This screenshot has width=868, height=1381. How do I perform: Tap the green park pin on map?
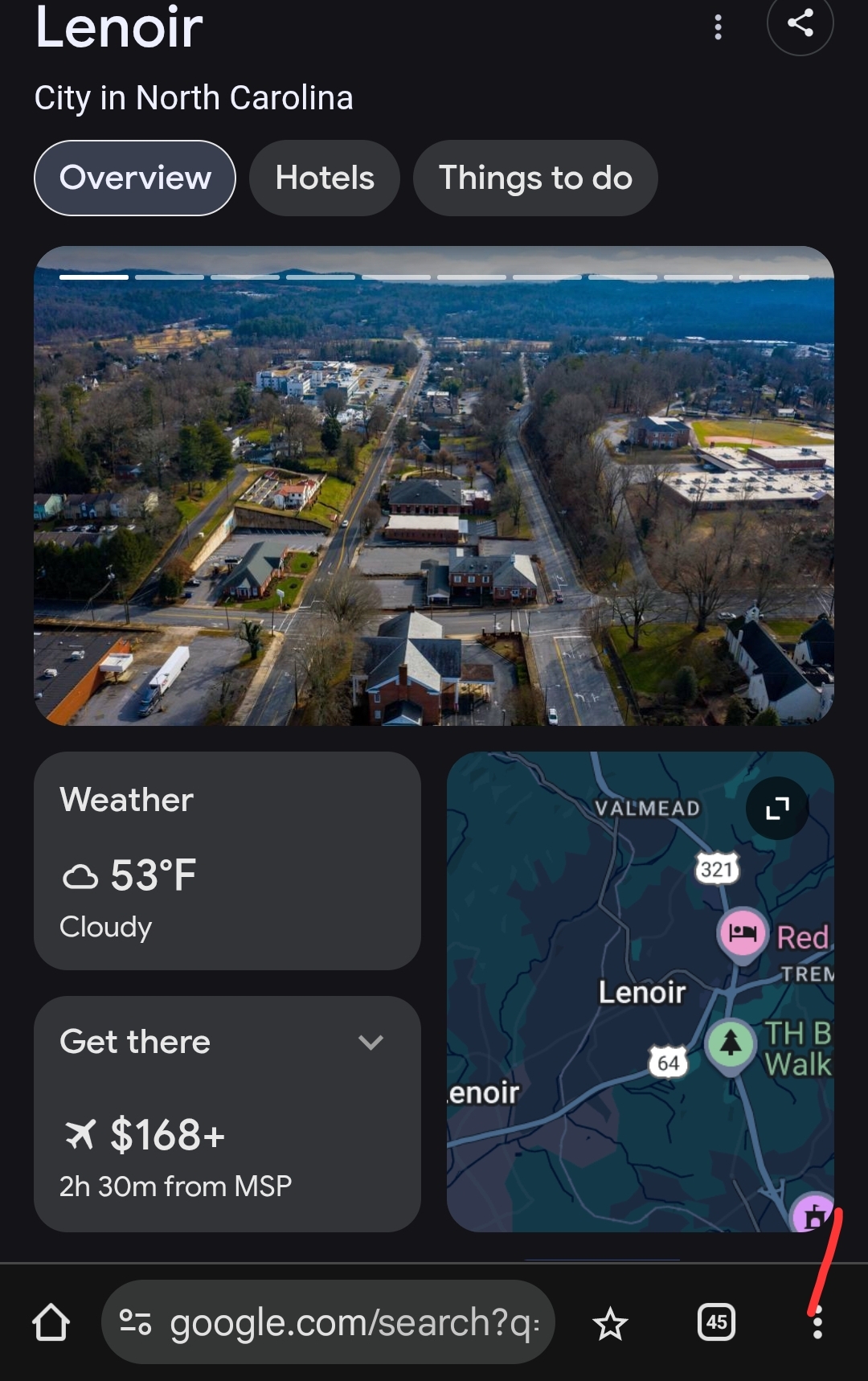[x=730, y=1043]
